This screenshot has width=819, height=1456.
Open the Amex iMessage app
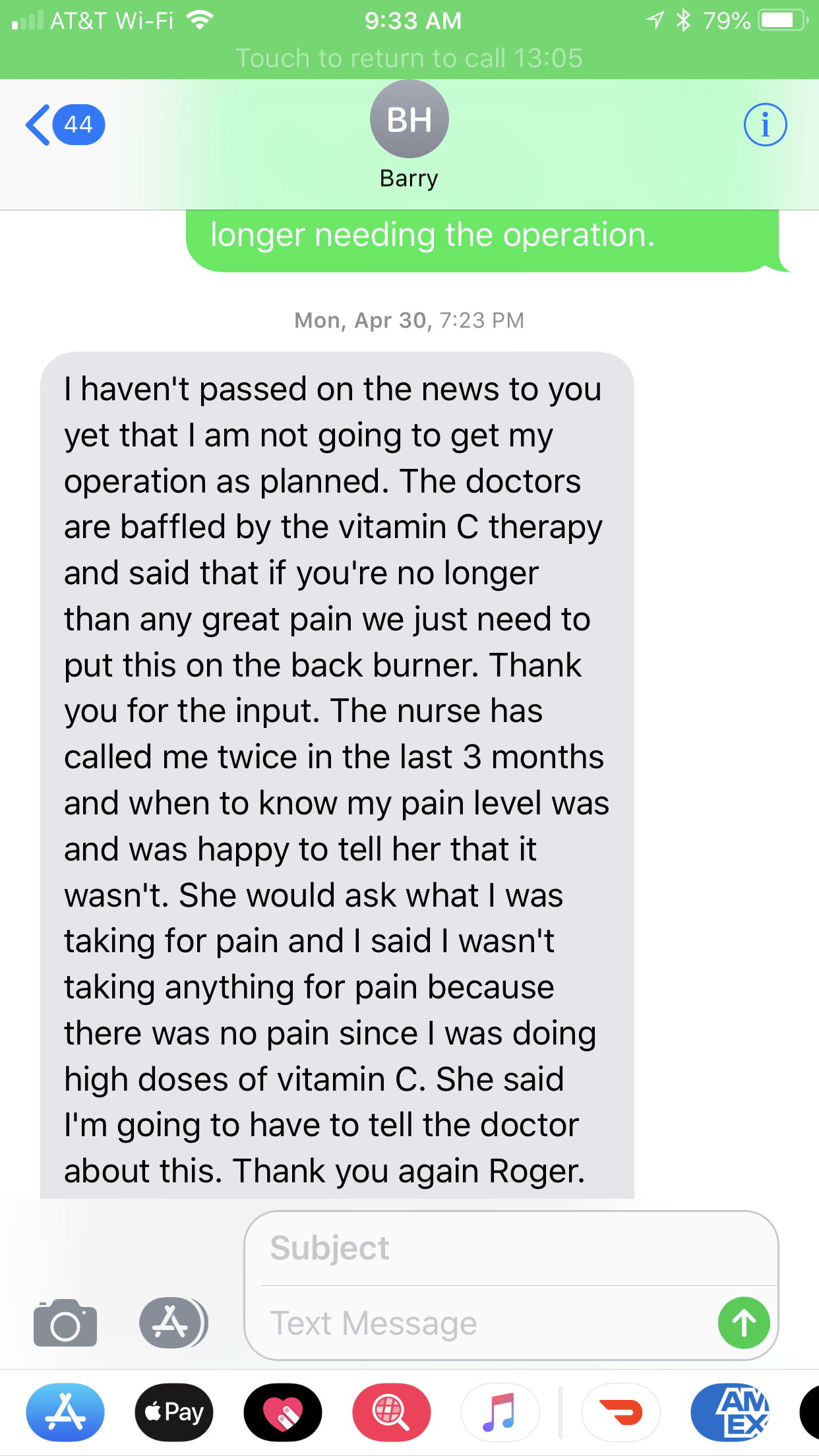pos(730,1412)
